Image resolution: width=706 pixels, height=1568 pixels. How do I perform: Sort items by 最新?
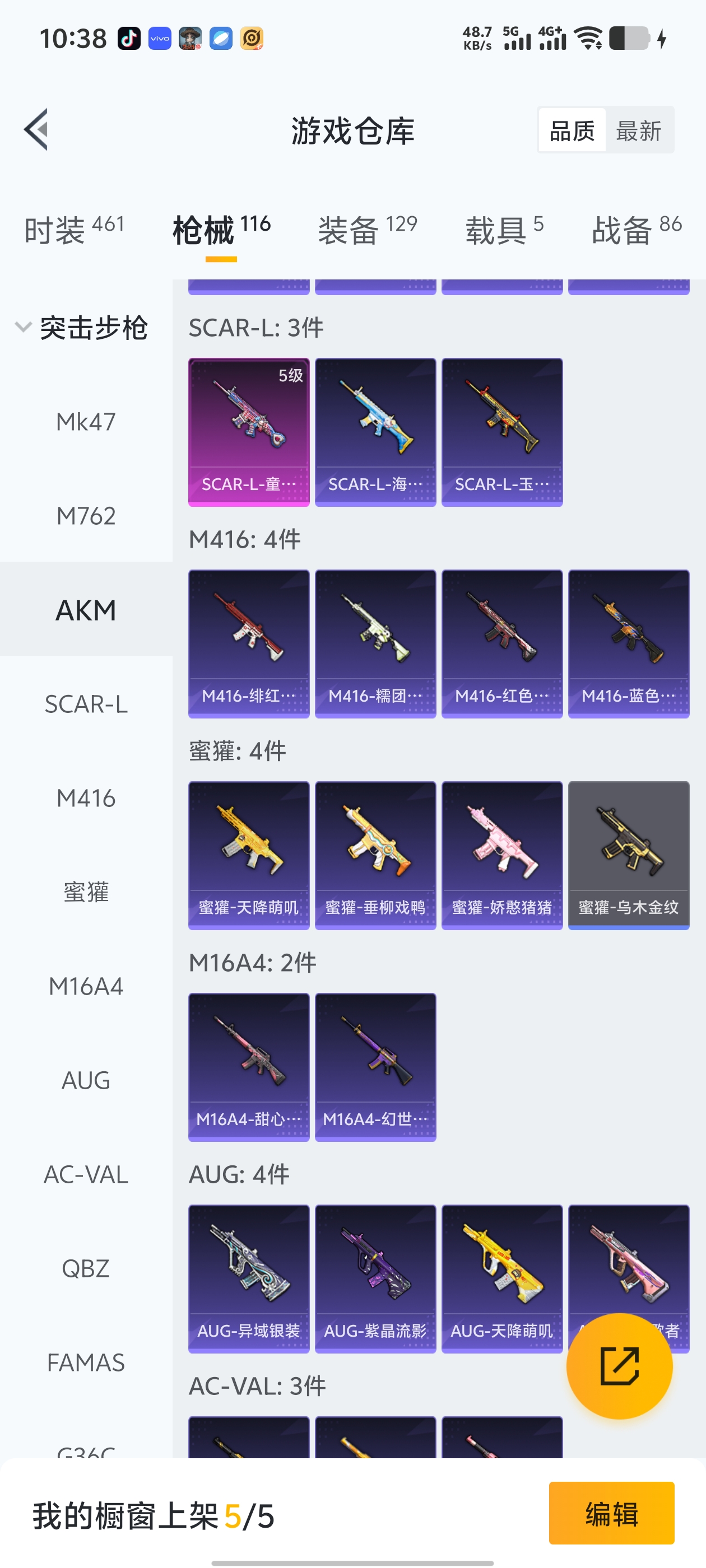pyautogui.click(x=638, y=131)
